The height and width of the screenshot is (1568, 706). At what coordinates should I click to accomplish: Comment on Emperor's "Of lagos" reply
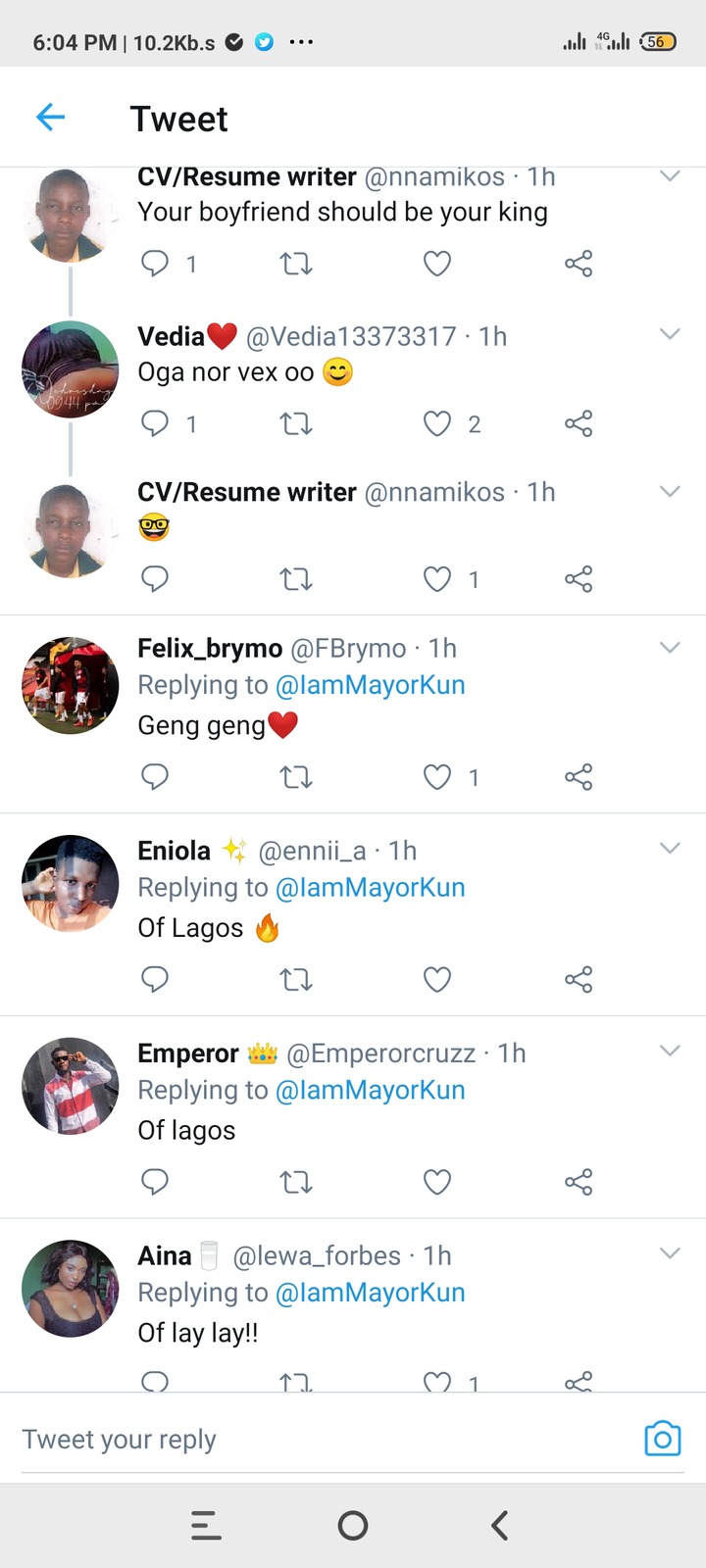pyautogui.click(x=155, y=1182)
